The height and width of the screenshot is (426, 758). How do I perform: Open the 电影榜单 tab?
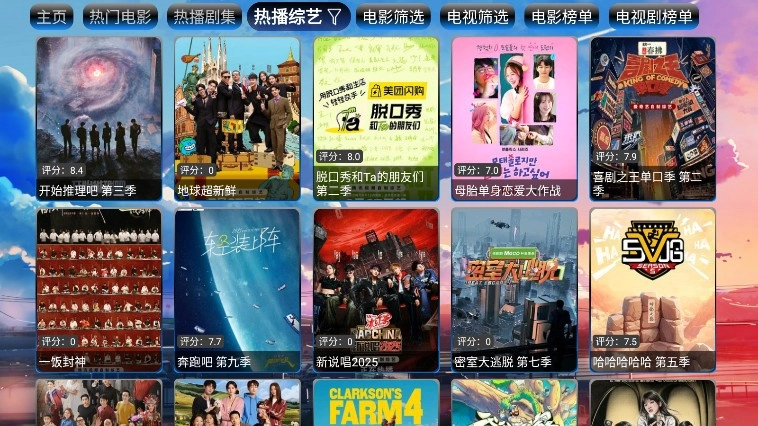(x=561, y=16)
